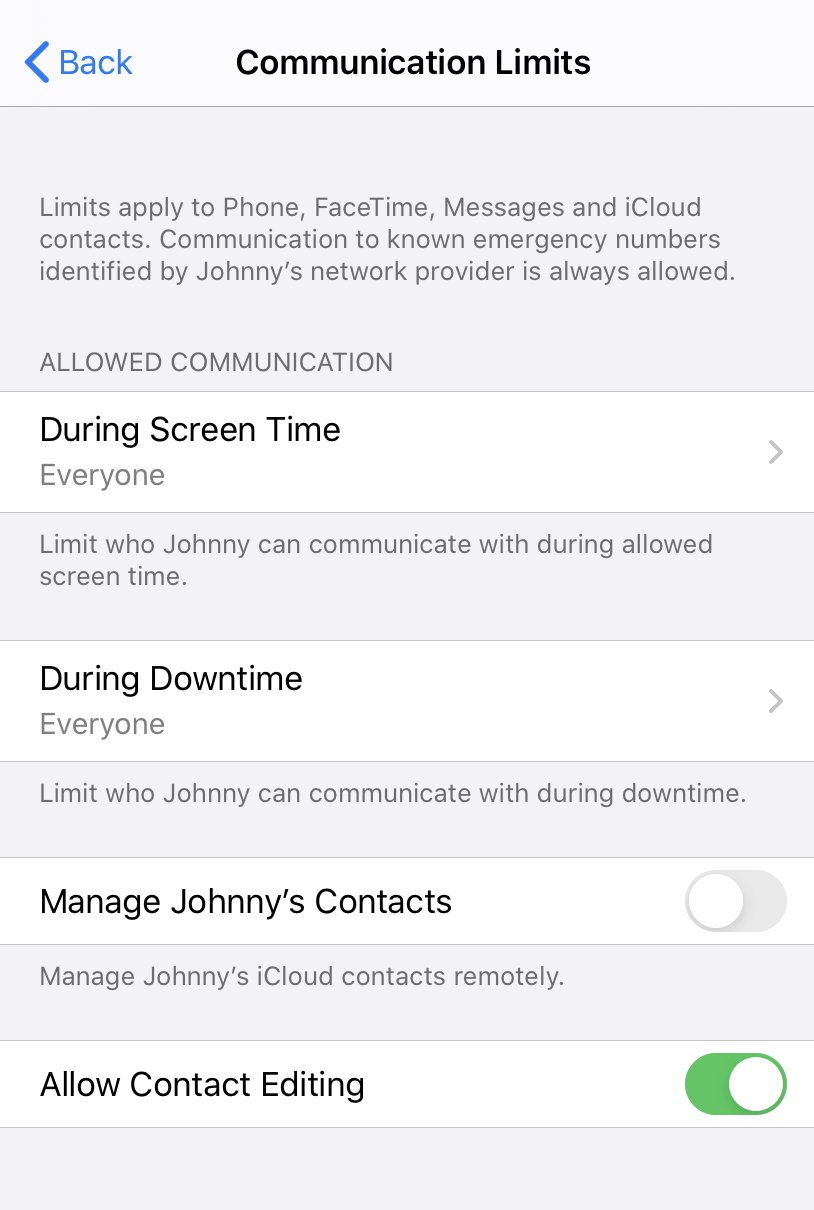Viewport: 814px width, 1210px height.
Task: Open During Downtime settings
Action: pos(406,701)
